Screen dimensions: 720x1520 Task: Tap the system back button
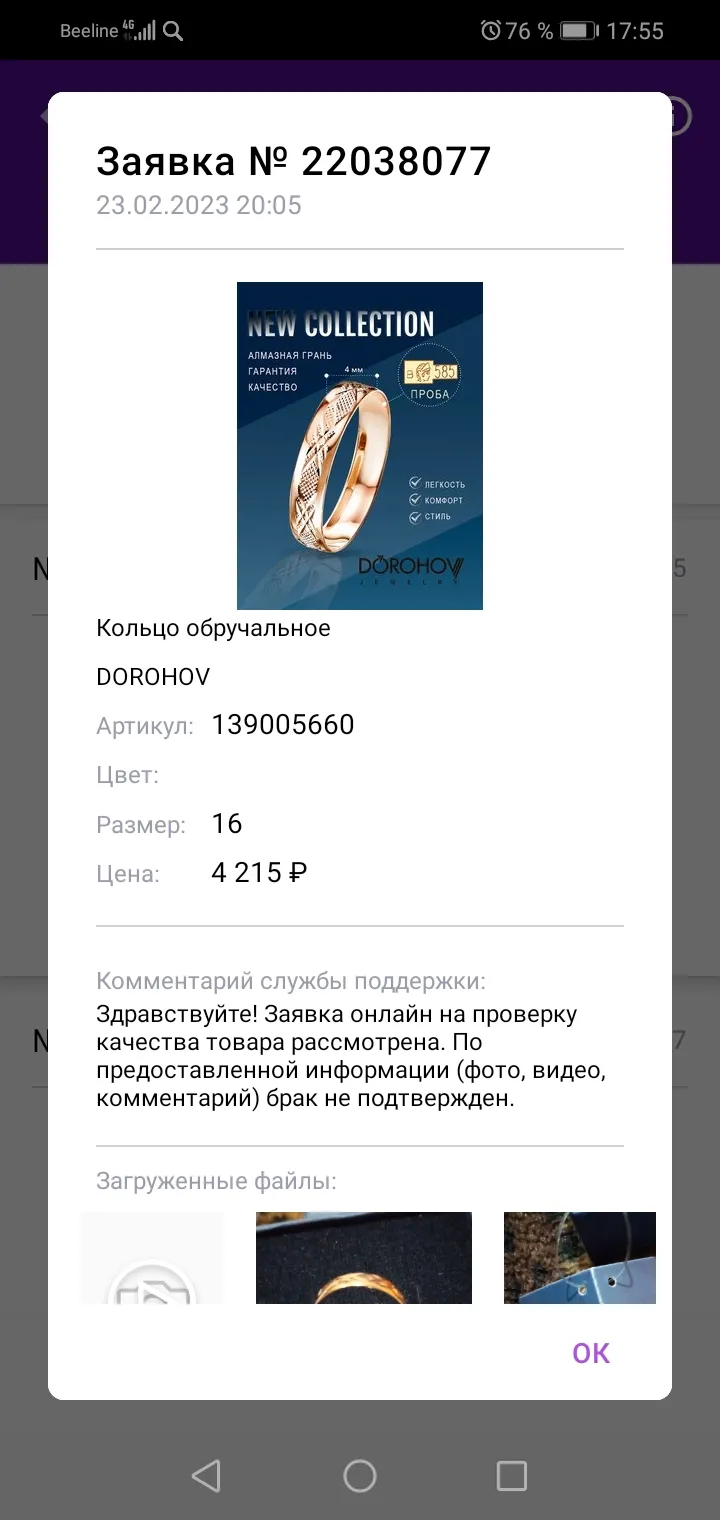[x=206, y=1476]
